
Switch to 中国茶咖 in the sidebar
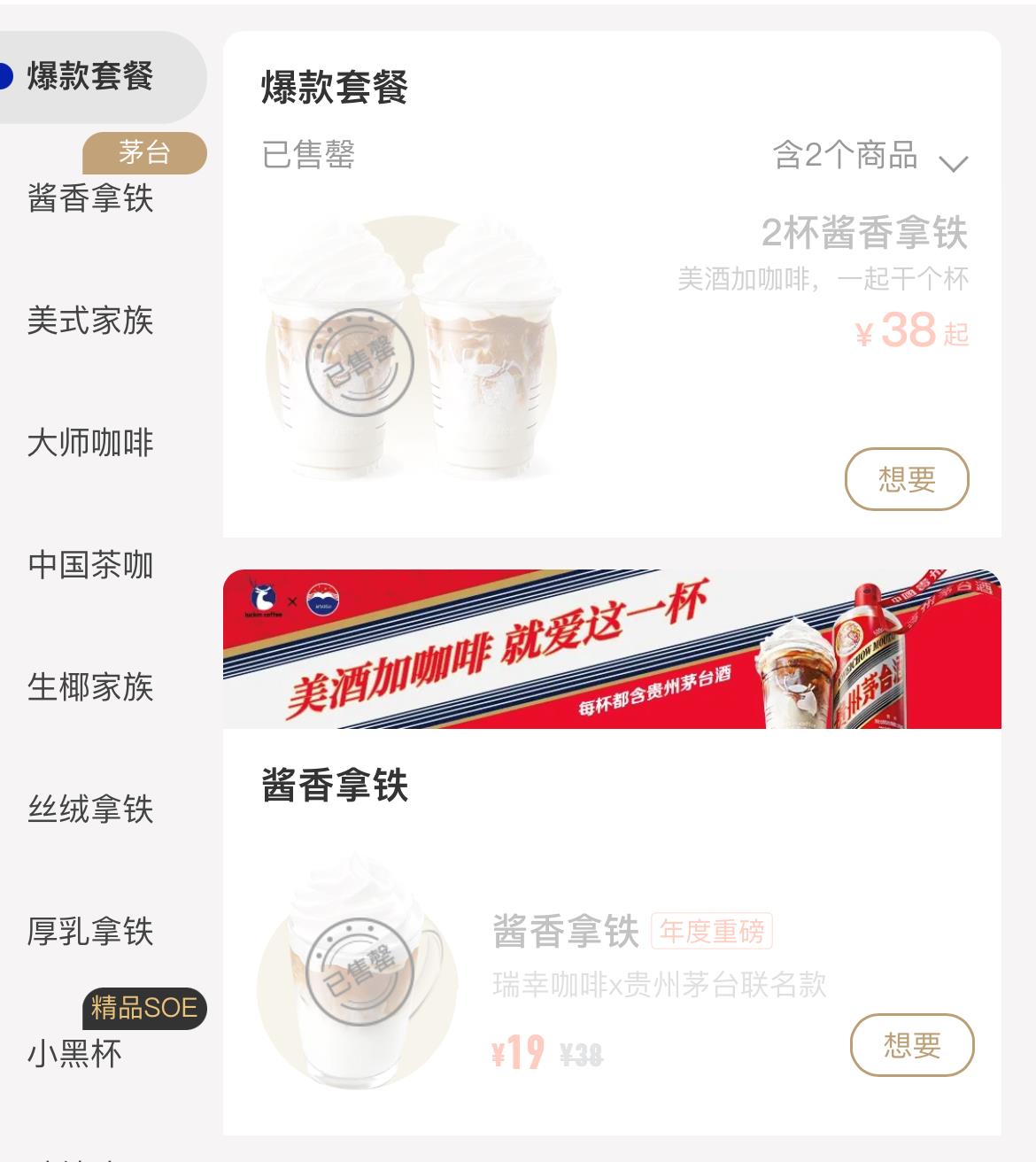[x=90, y=564]
